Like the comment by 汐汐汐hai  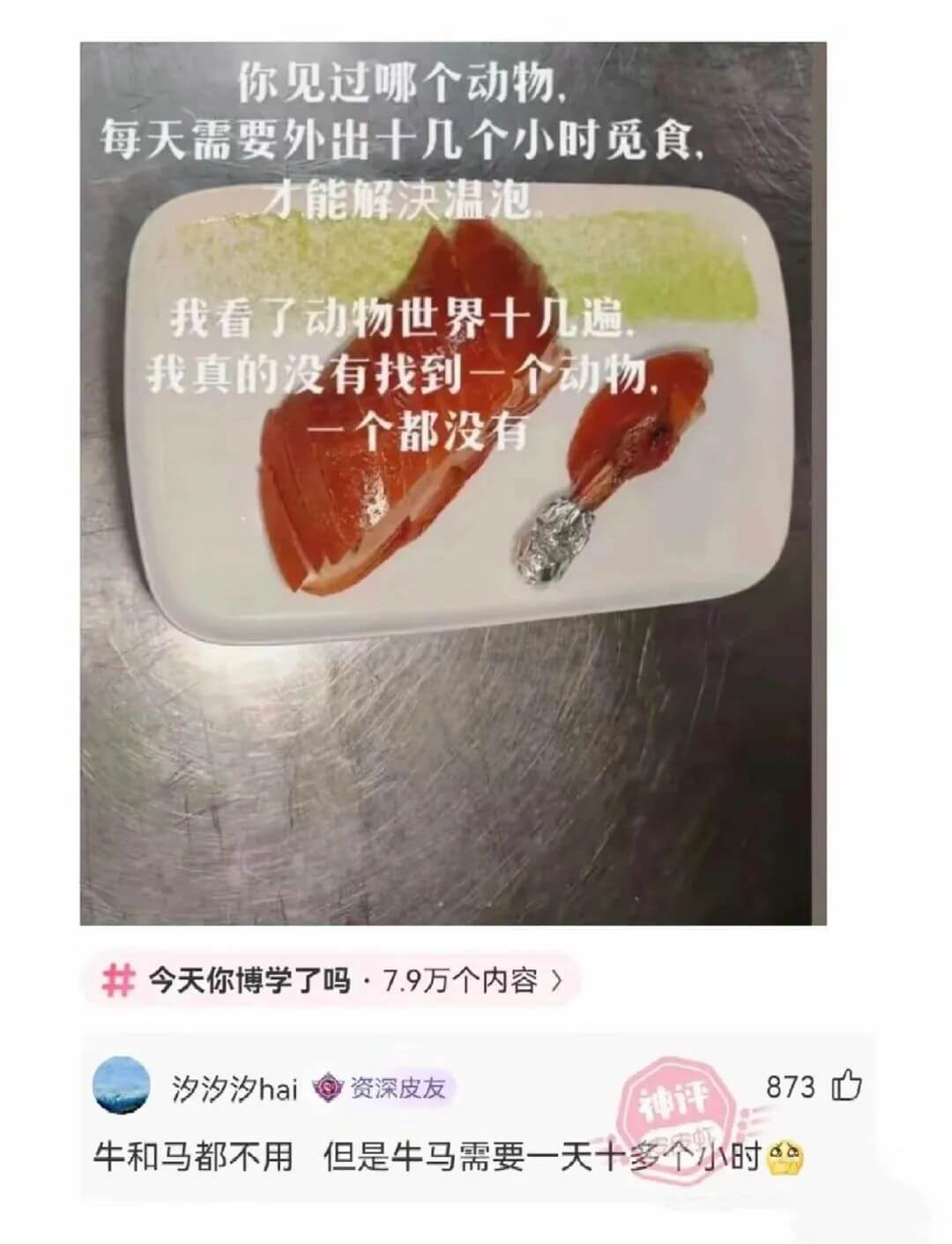click(x=846, y=1086)
